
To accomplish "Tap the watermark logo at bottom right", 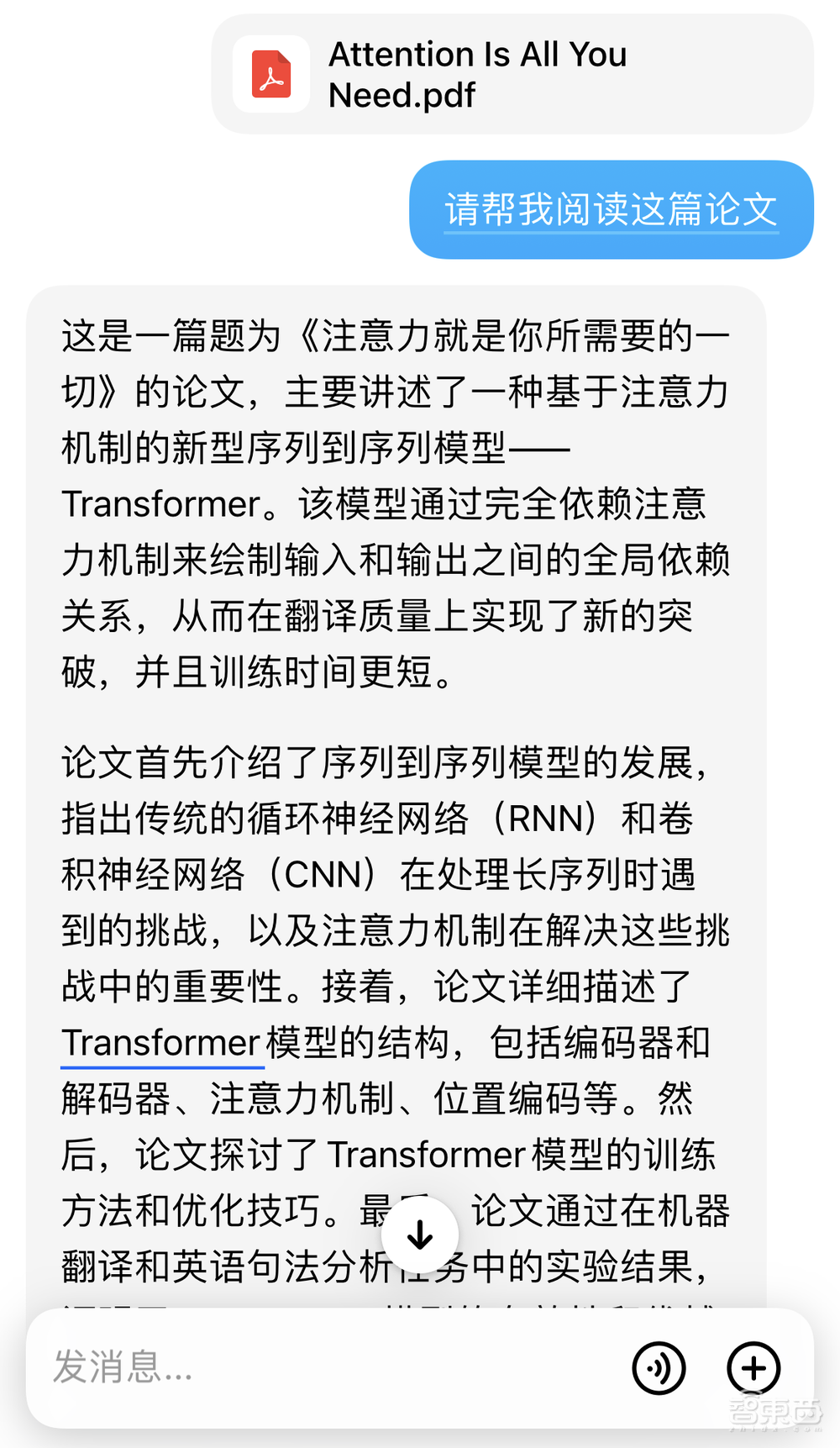I will [774, 1414].
